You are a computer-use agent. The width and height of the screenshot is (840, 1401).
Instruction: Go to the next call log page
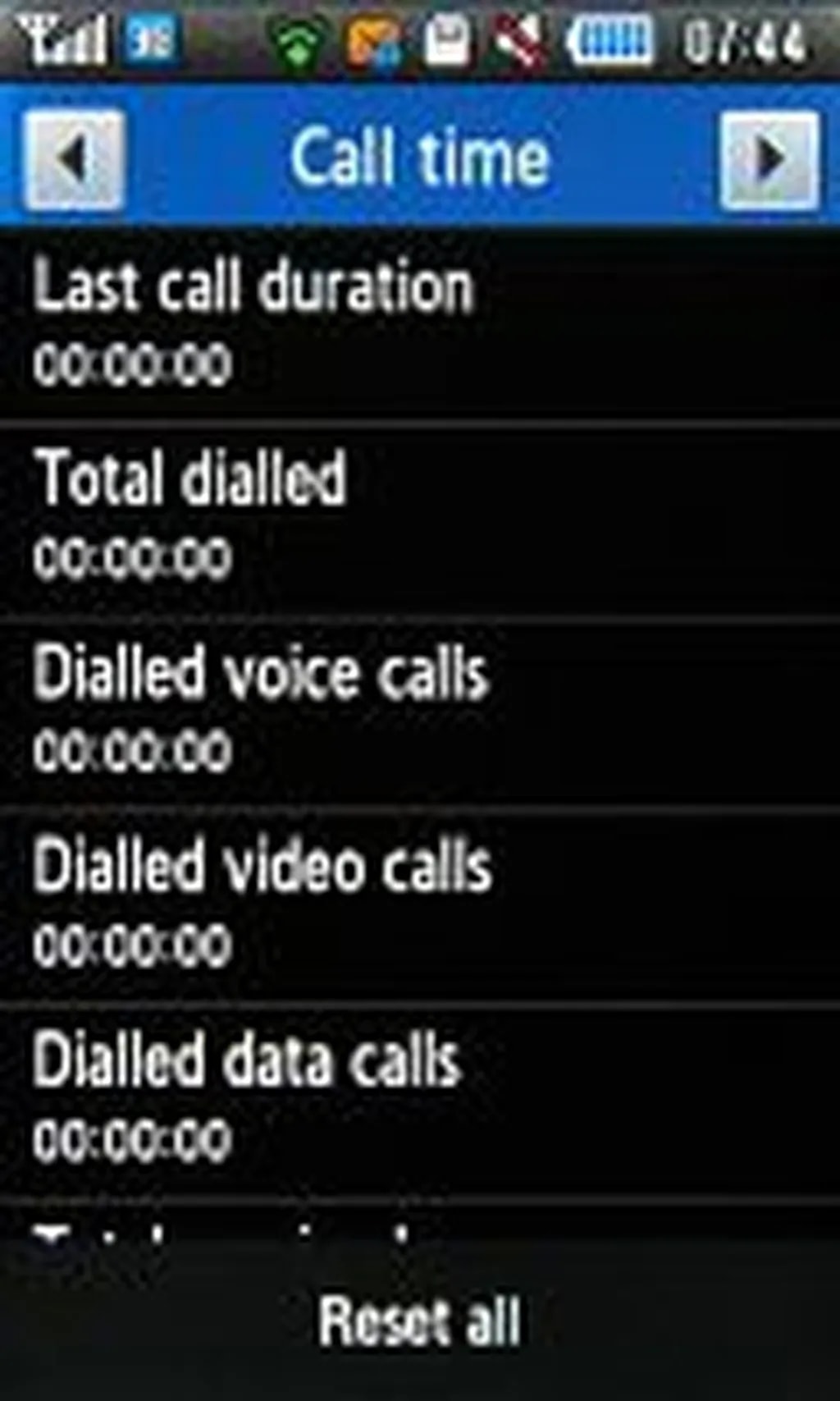tap(769, 159)
